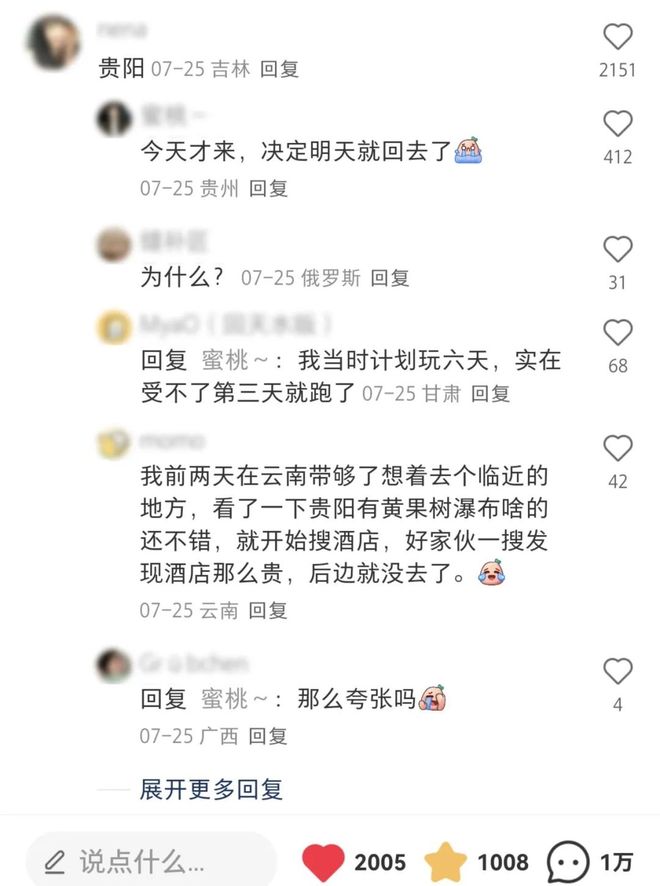
Task: Like the comment about 计划玩六天
Action: pyautogui.click(x=618, y=333)
